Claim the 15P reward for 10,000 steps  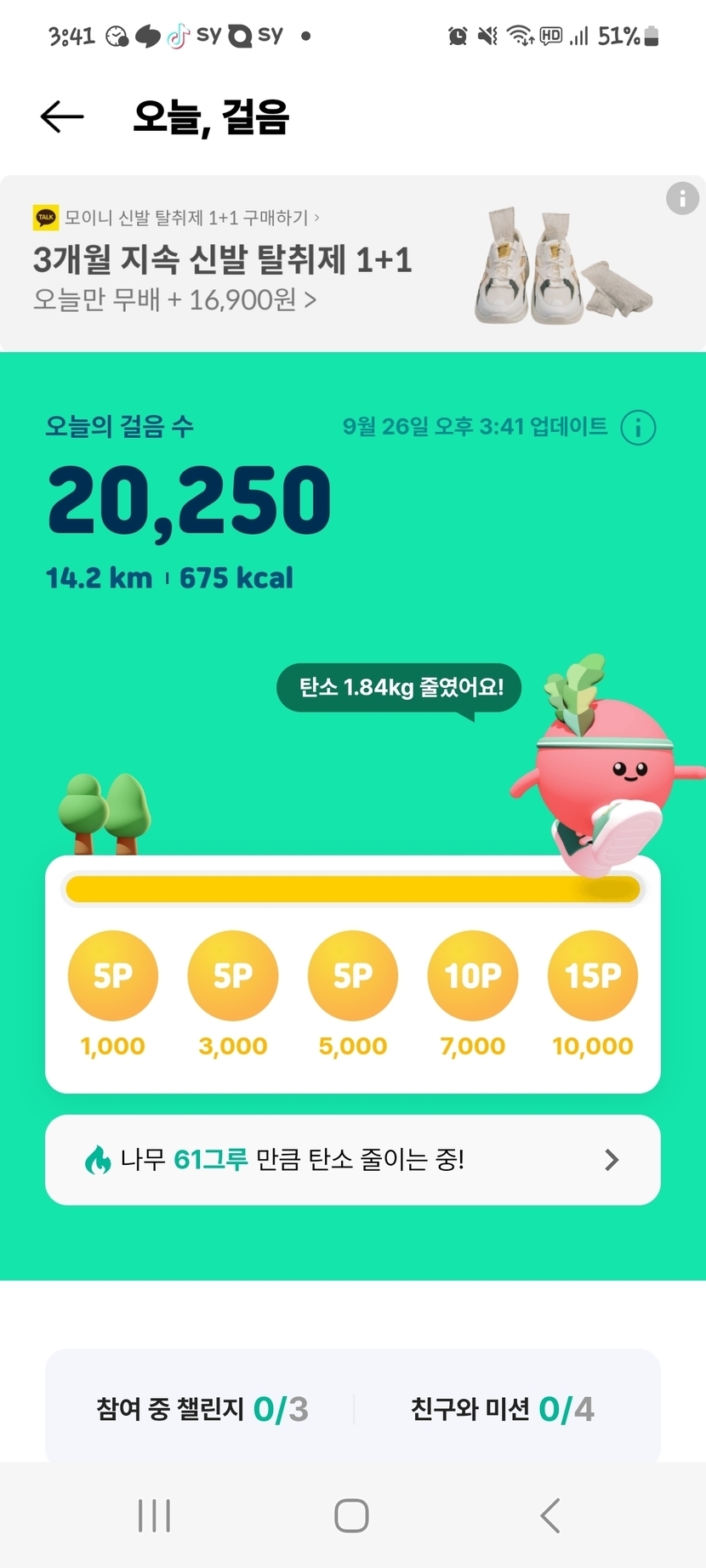pyautogui.click(x=593, y=975)
